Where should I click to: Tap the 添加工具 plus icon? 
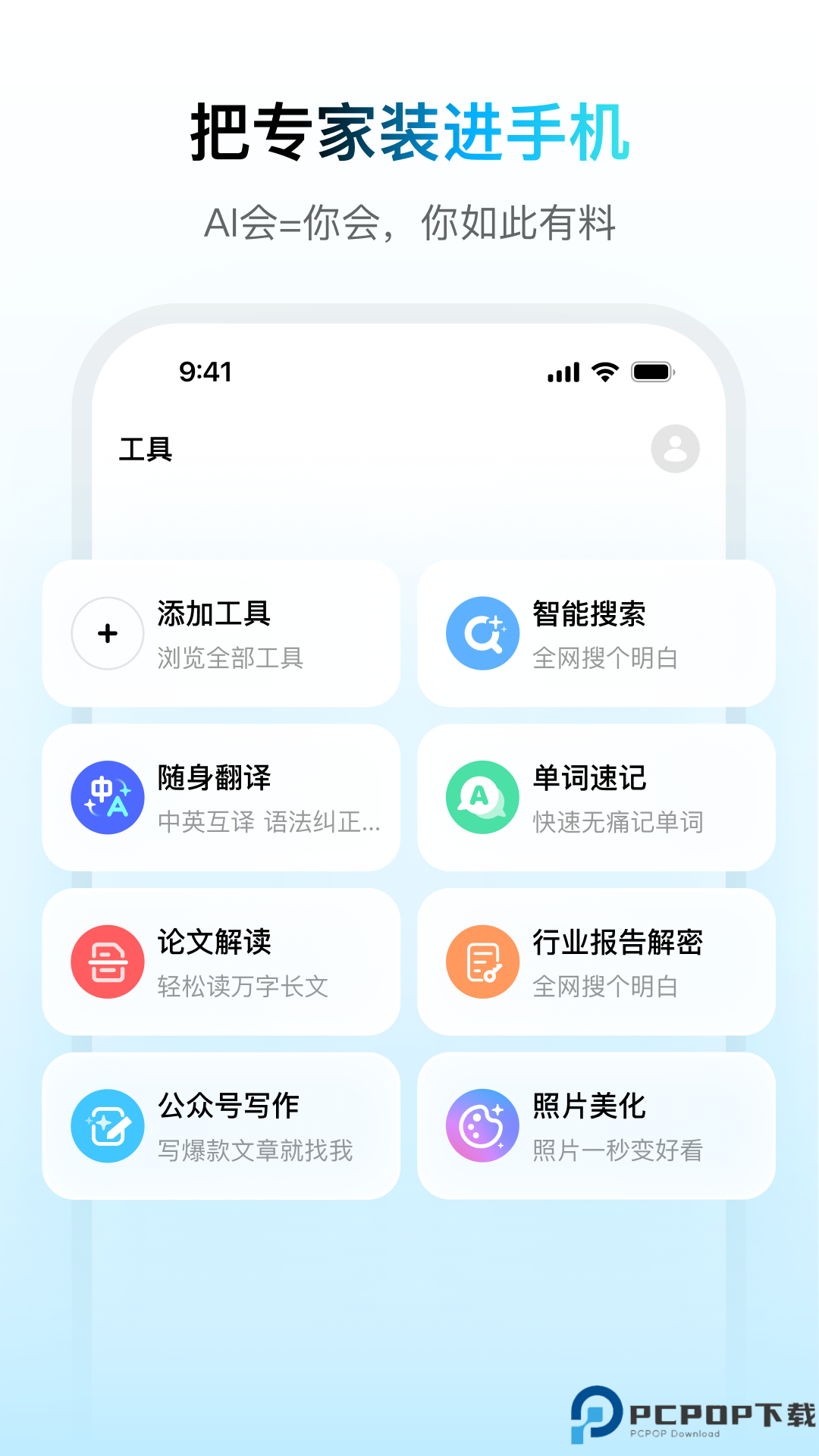[107, 633]
